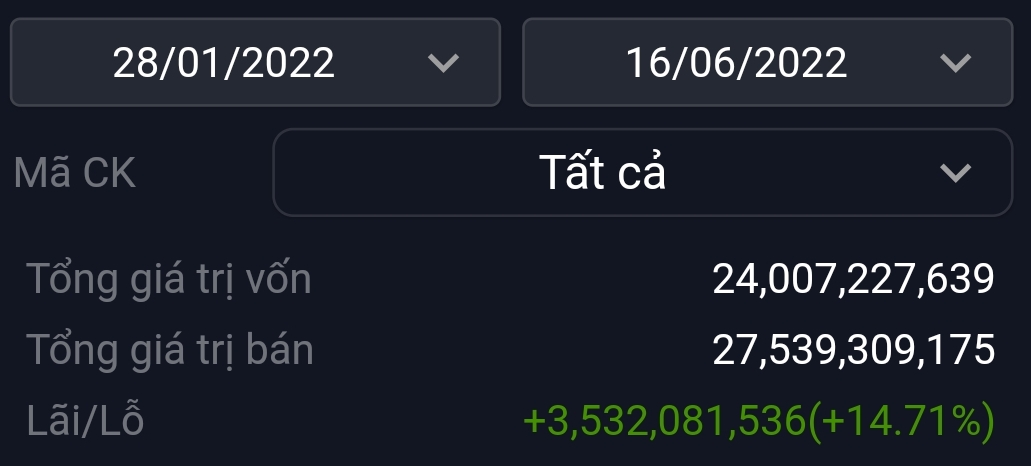Change the end date 16/06/2022

(x=767, y=62)
